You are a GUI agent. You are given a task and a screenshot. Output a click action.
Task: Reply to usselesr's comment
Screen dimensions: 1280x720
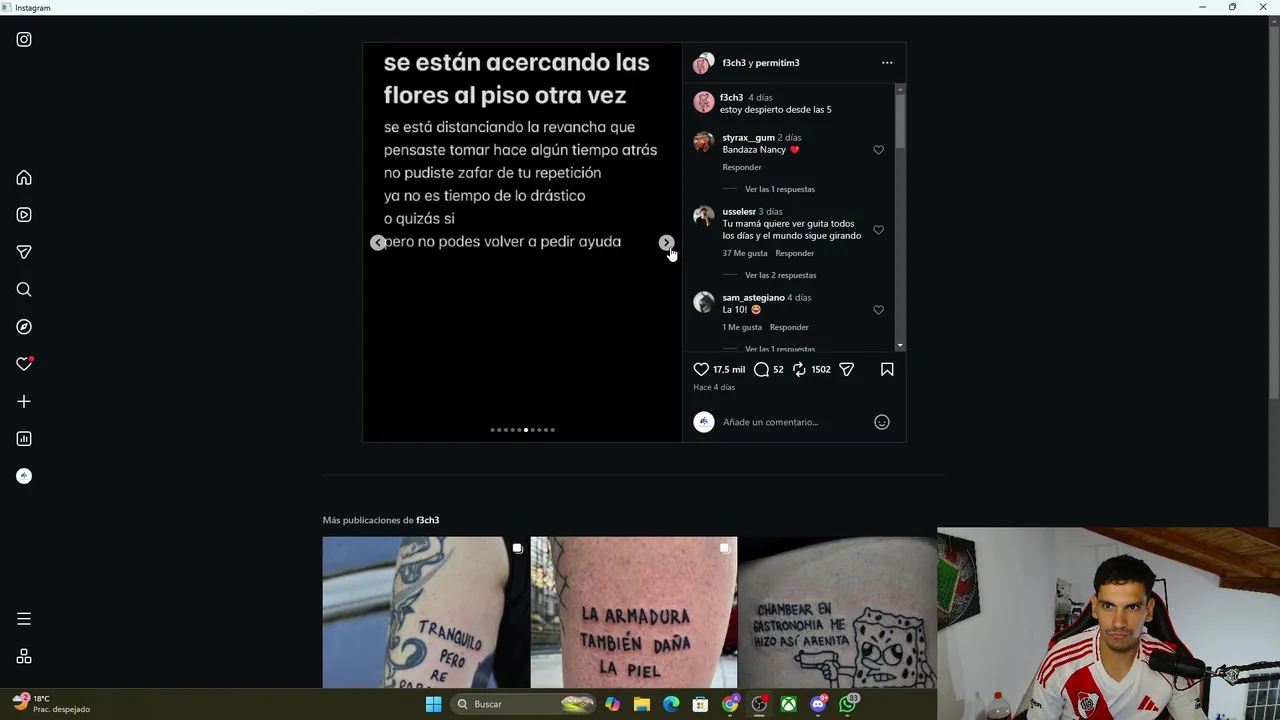coord(794,253)
